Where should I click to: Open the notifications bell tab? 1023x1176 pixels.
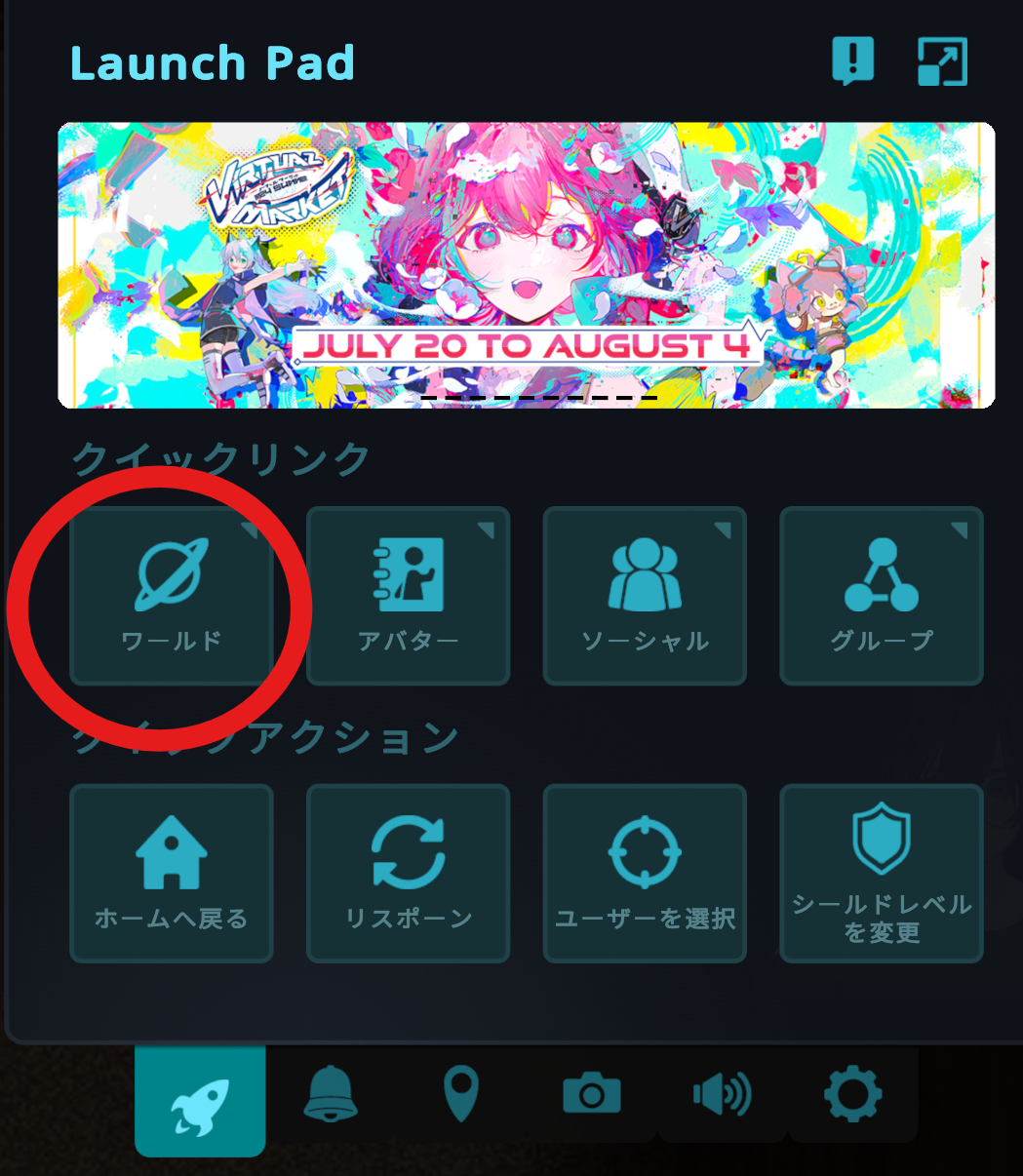[x=331, y=1094]
